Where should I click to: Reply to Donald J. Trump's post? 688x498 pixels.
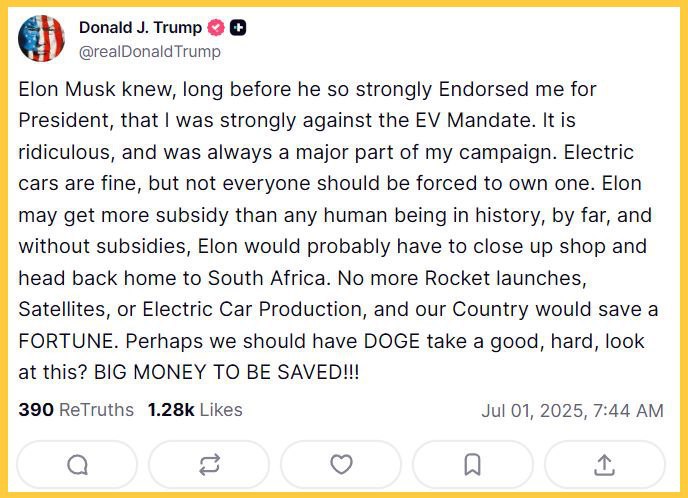pos(78,465)
